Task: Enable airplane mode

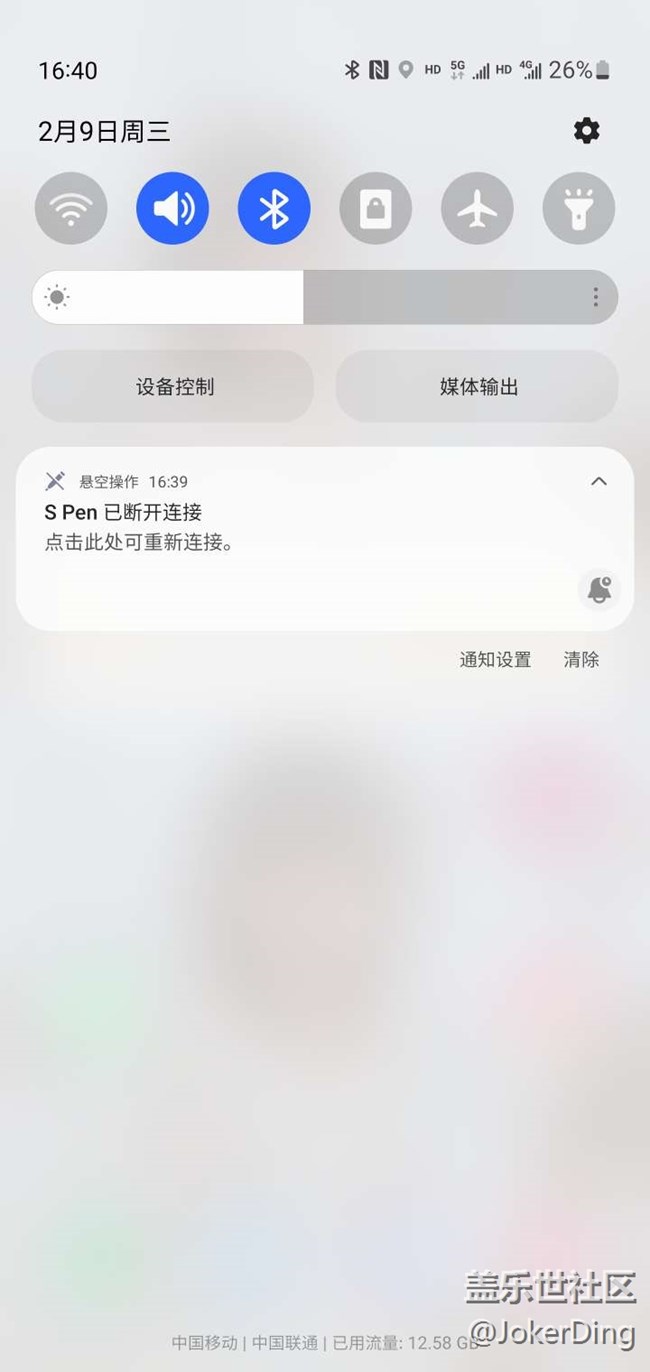Action: pyautogui.click(x=477, y=209)
